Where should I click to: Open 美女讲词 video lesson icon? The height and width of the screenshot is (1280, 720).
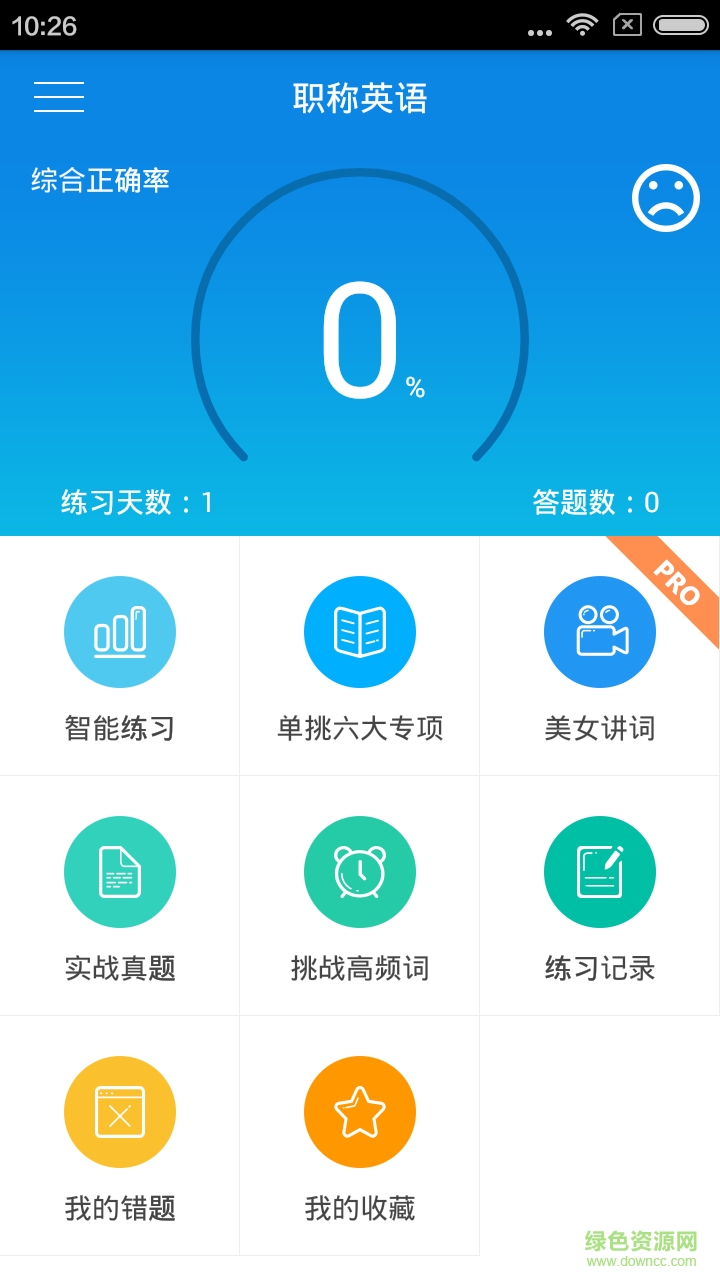point(600,632)
